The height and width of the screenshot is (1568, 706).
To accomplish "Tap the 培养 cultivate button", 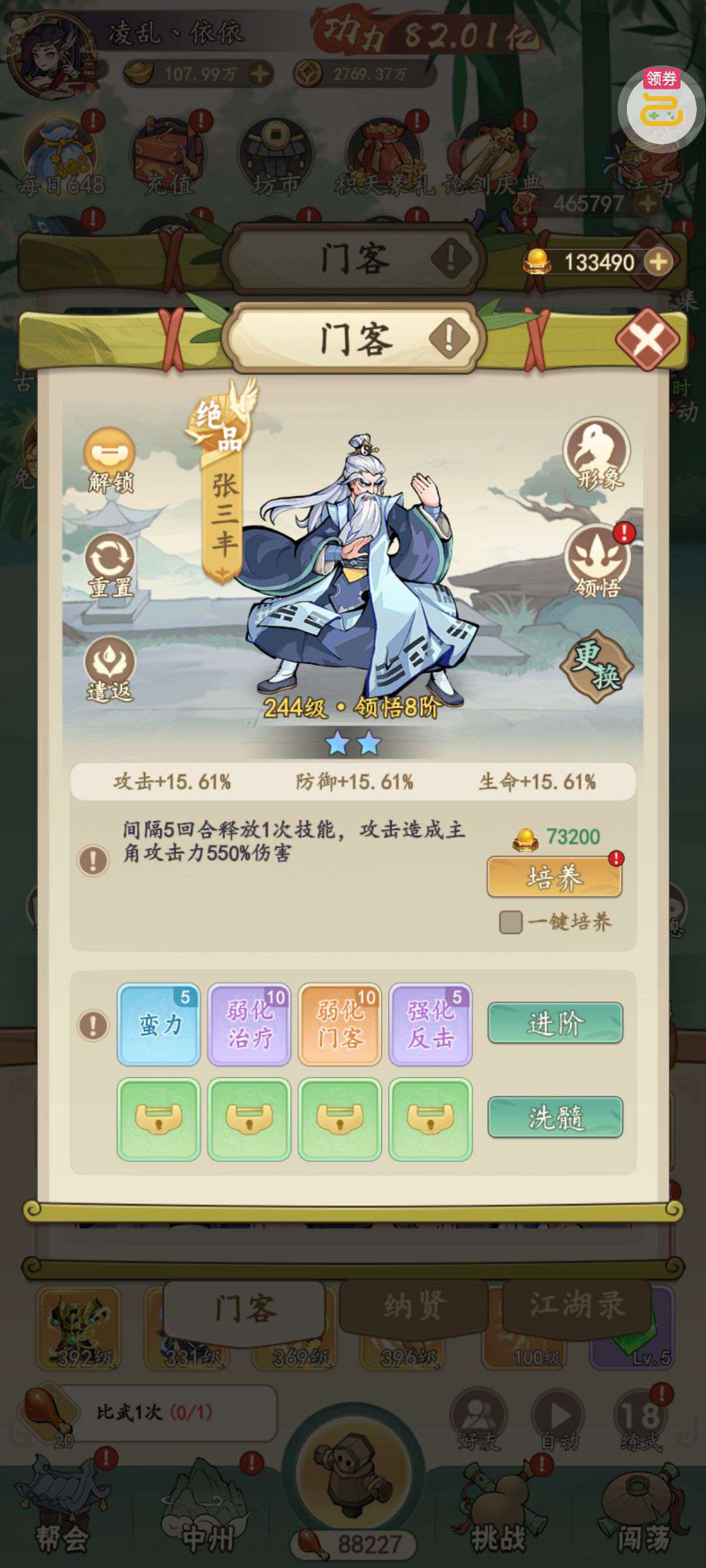I will [554, 877].
